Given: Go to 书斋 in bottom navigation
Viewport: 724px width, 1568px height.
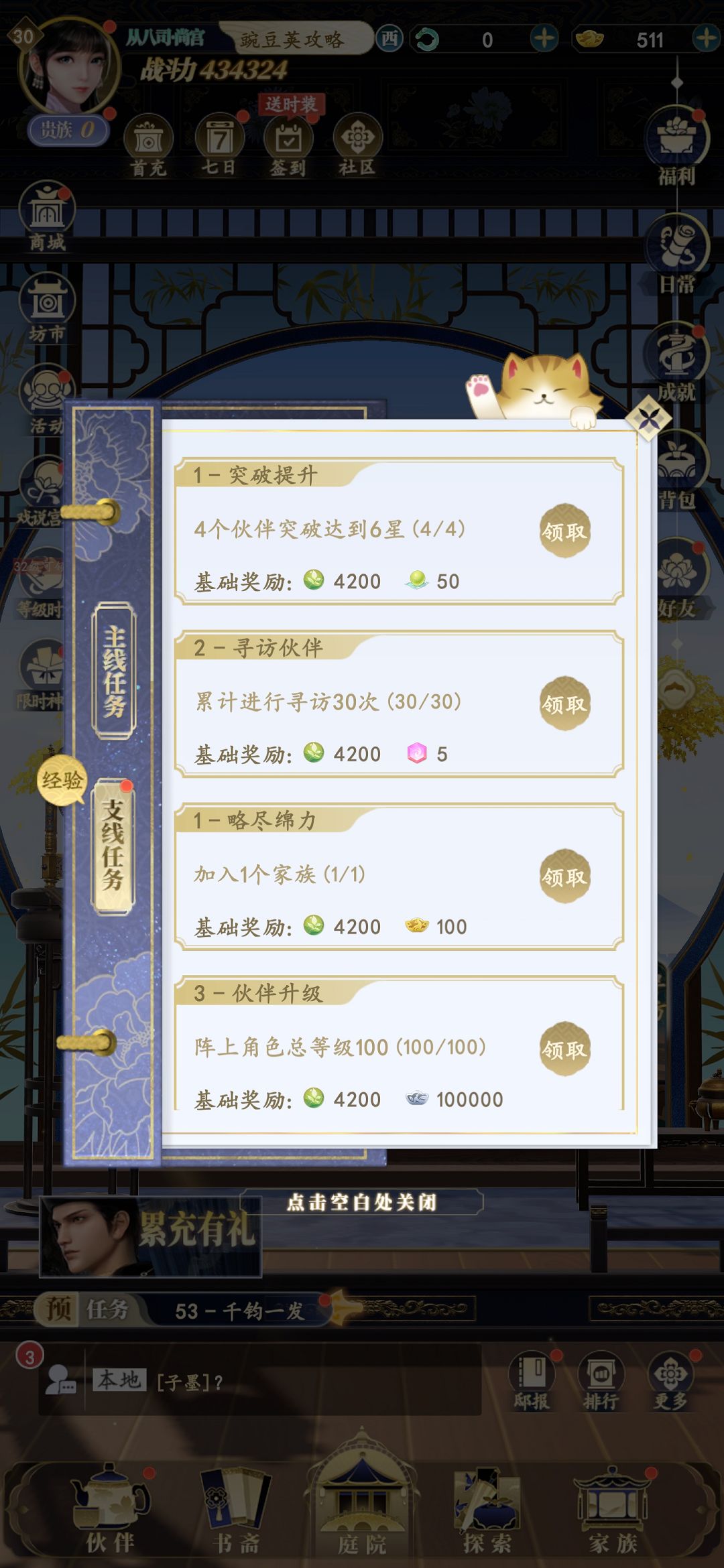Looking at the screenshot, I should click(x=236, y=1509).
